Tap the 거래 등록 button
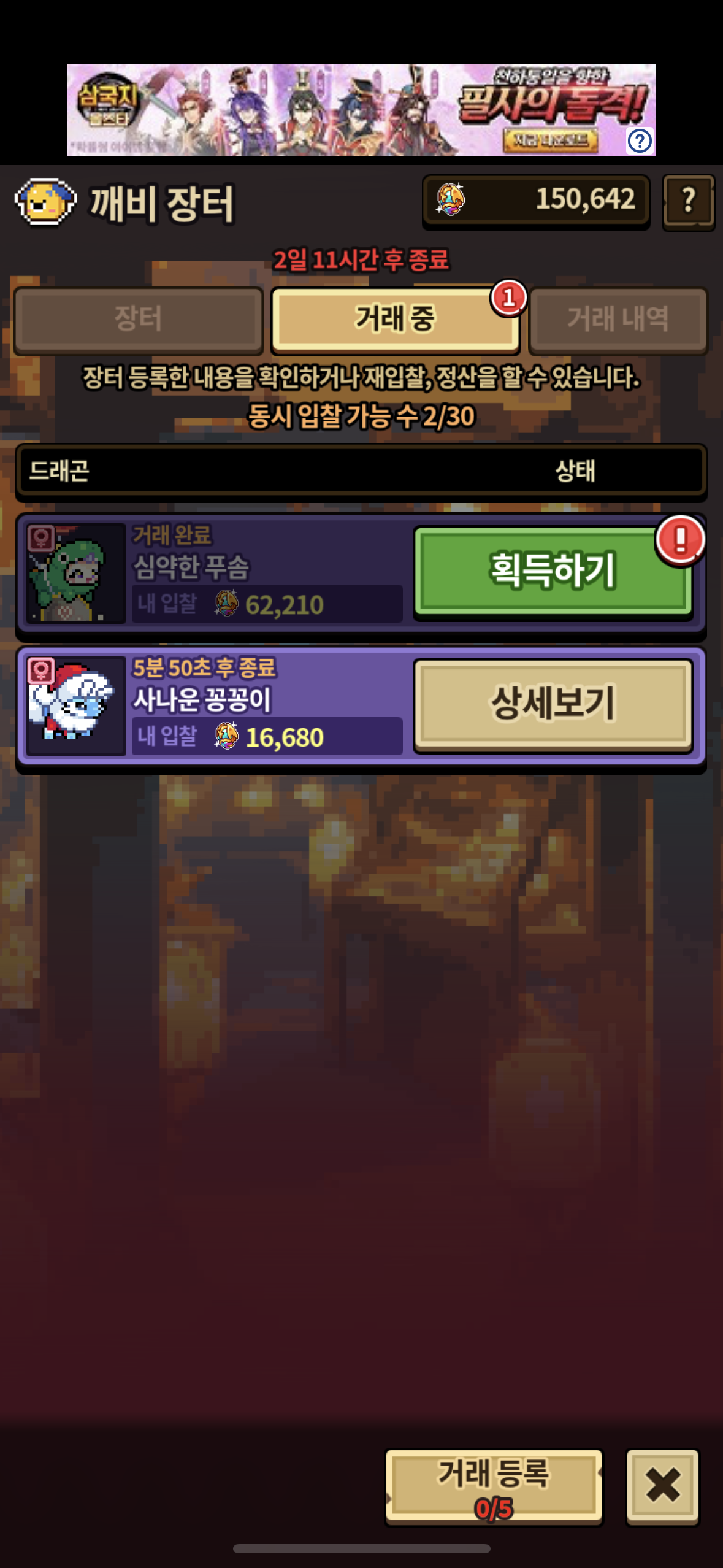The width and height of the screenshot is (723, 1568). click(494, 1486)
